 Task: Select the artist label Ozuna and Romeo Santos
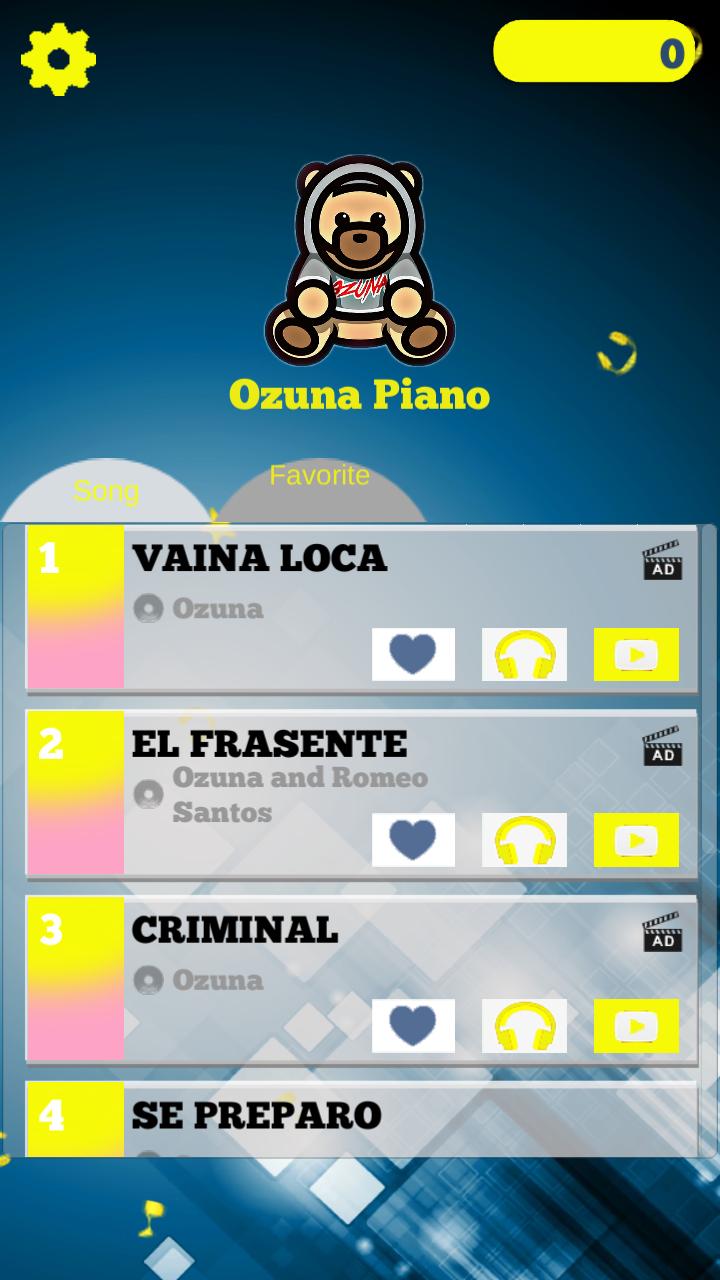[x=300, y=795]
